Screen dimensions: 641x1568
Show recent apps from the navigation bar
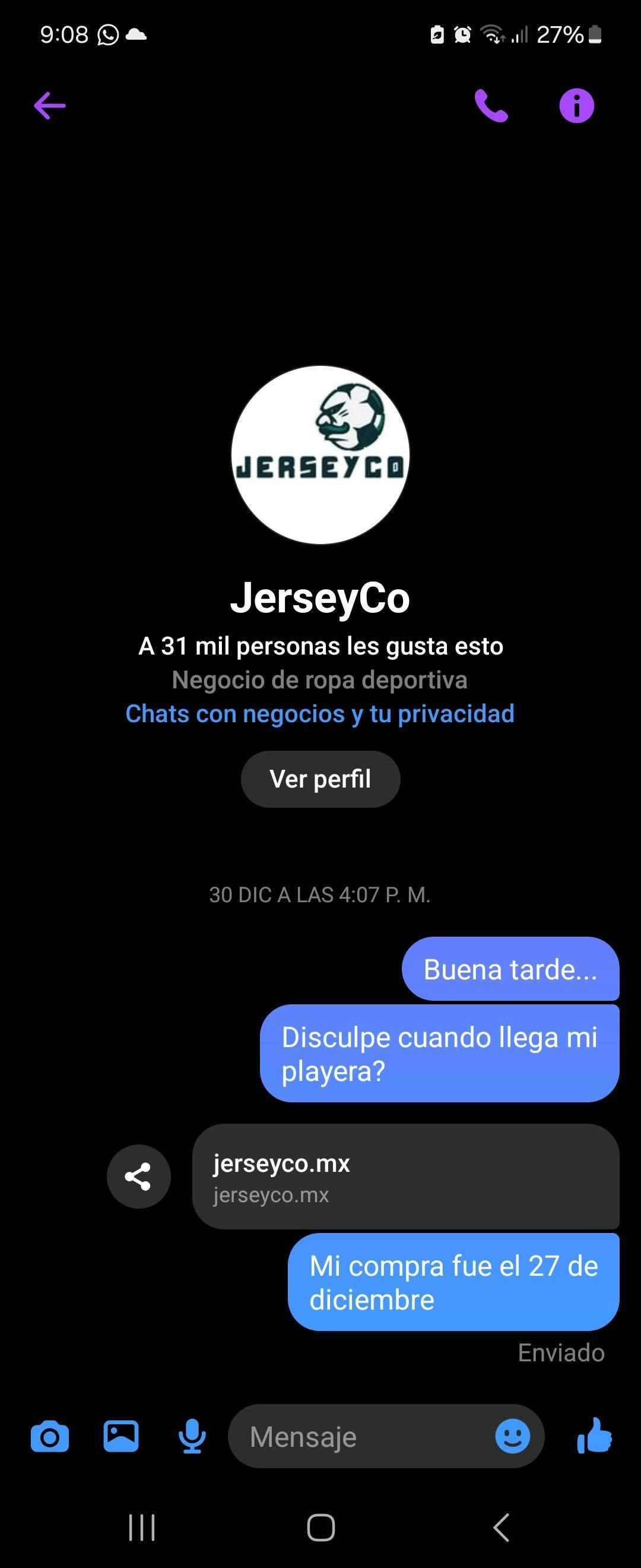click(142, 1527)
